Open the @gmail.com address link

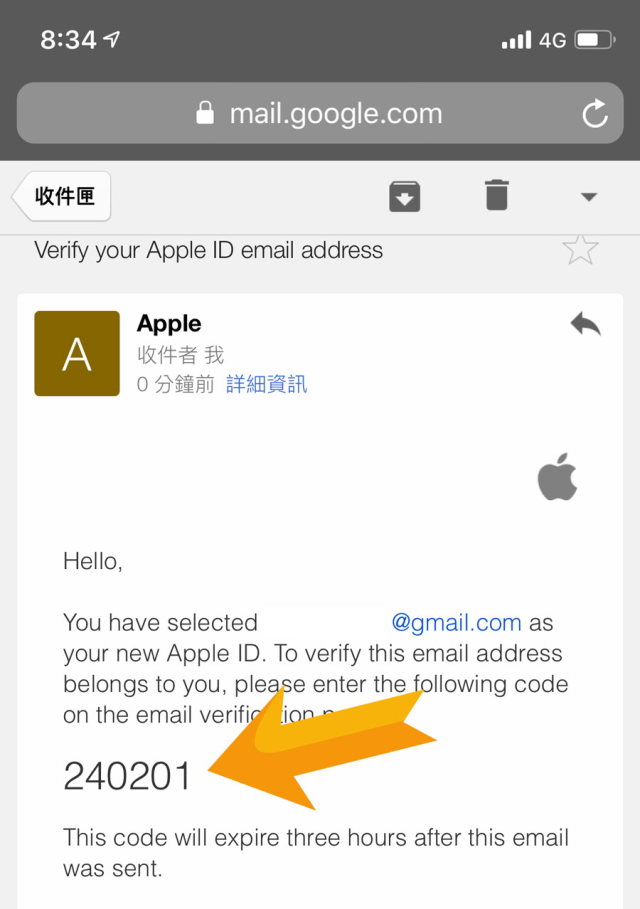456,622
